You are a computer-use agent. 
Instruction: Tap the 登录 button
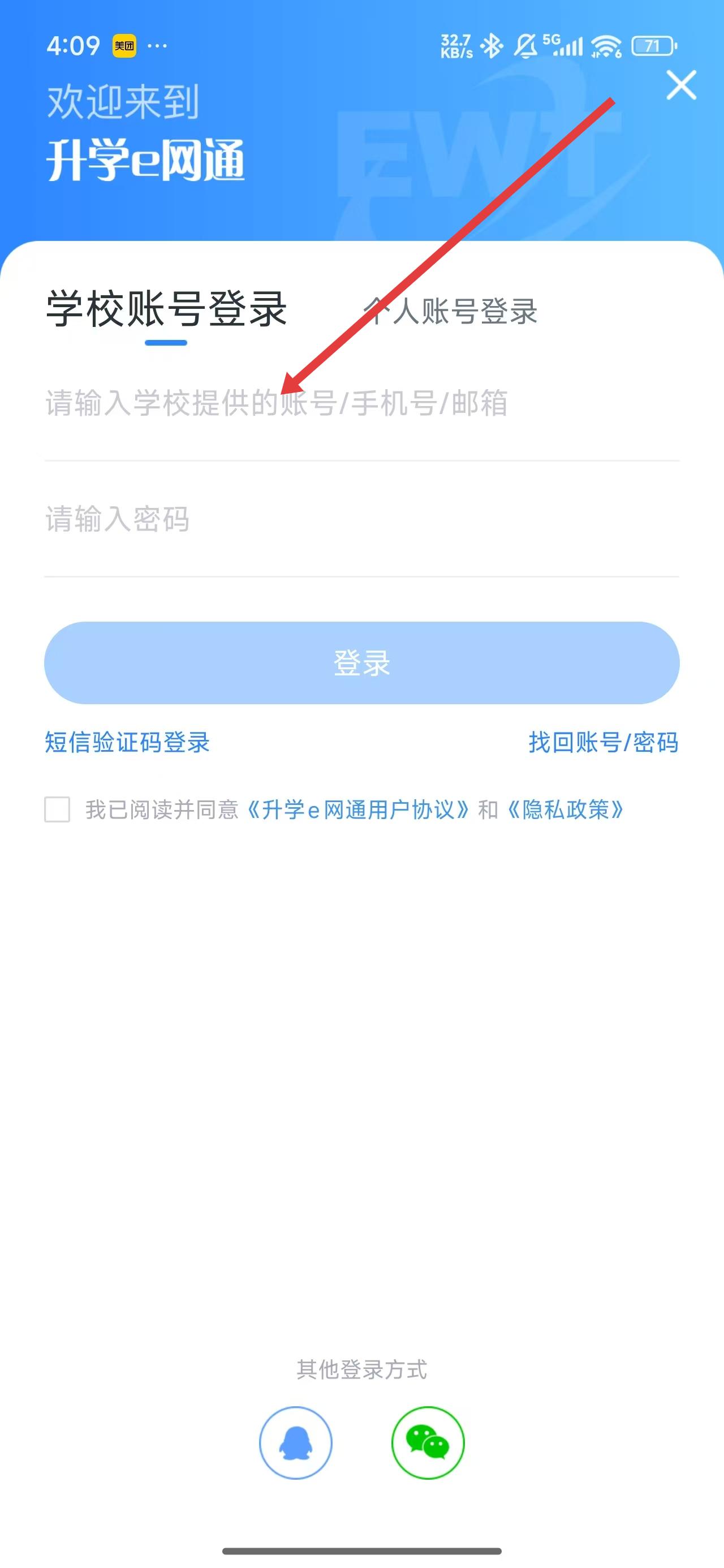[x=361, y=663]
